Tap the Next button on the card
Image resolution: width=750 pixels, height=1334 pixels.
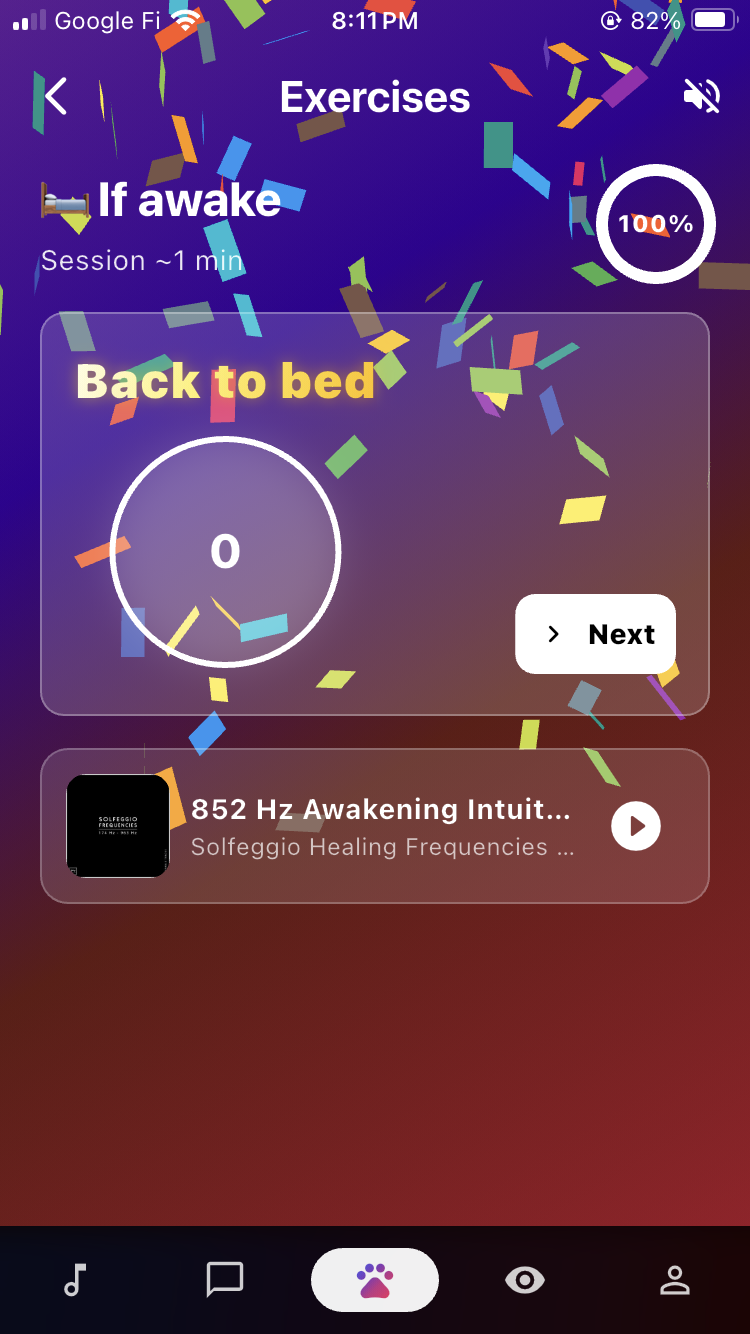[x=595, y=633]
